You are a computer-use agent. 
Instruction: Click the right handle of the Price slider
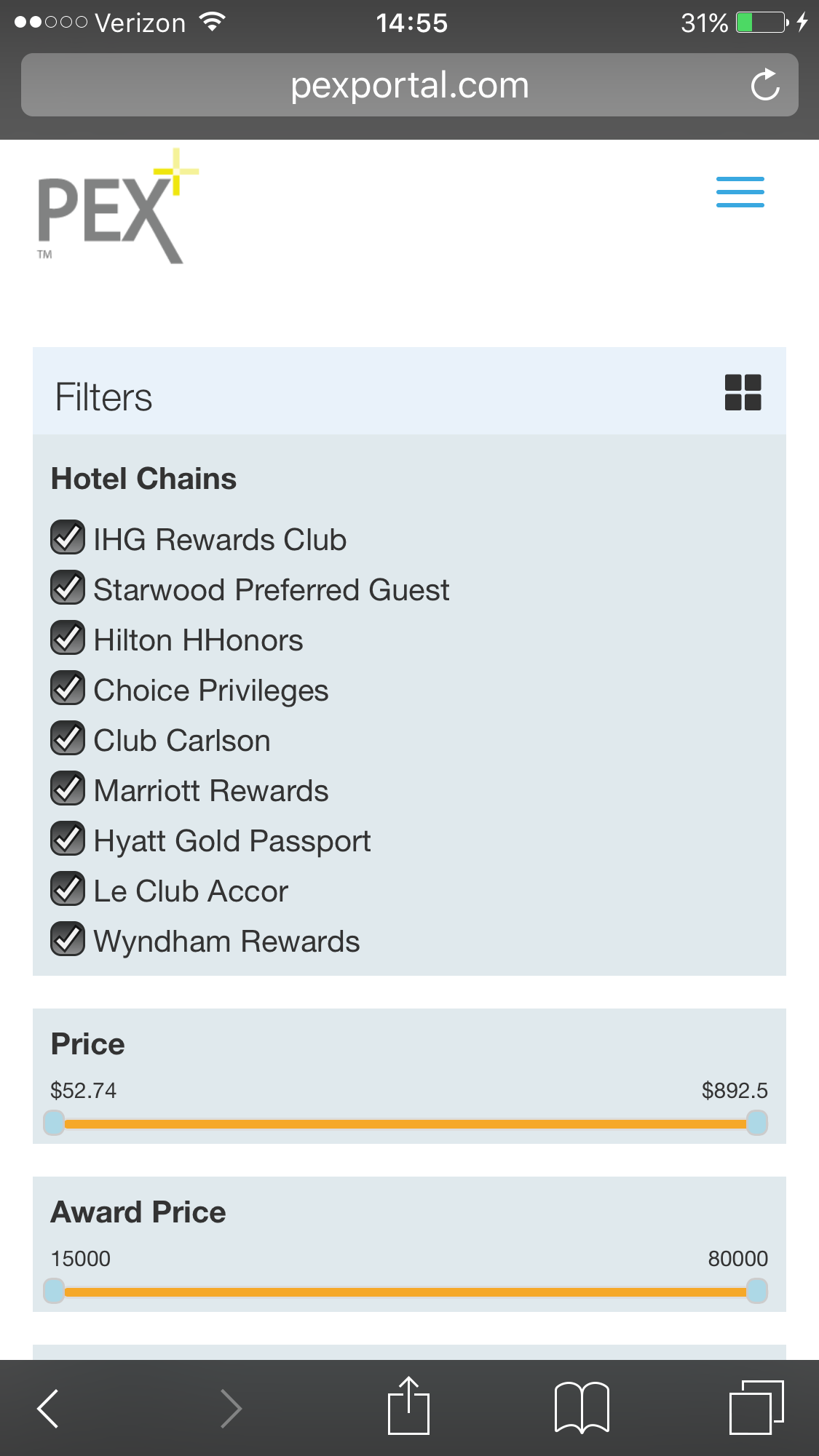(x=757, y=1123)
